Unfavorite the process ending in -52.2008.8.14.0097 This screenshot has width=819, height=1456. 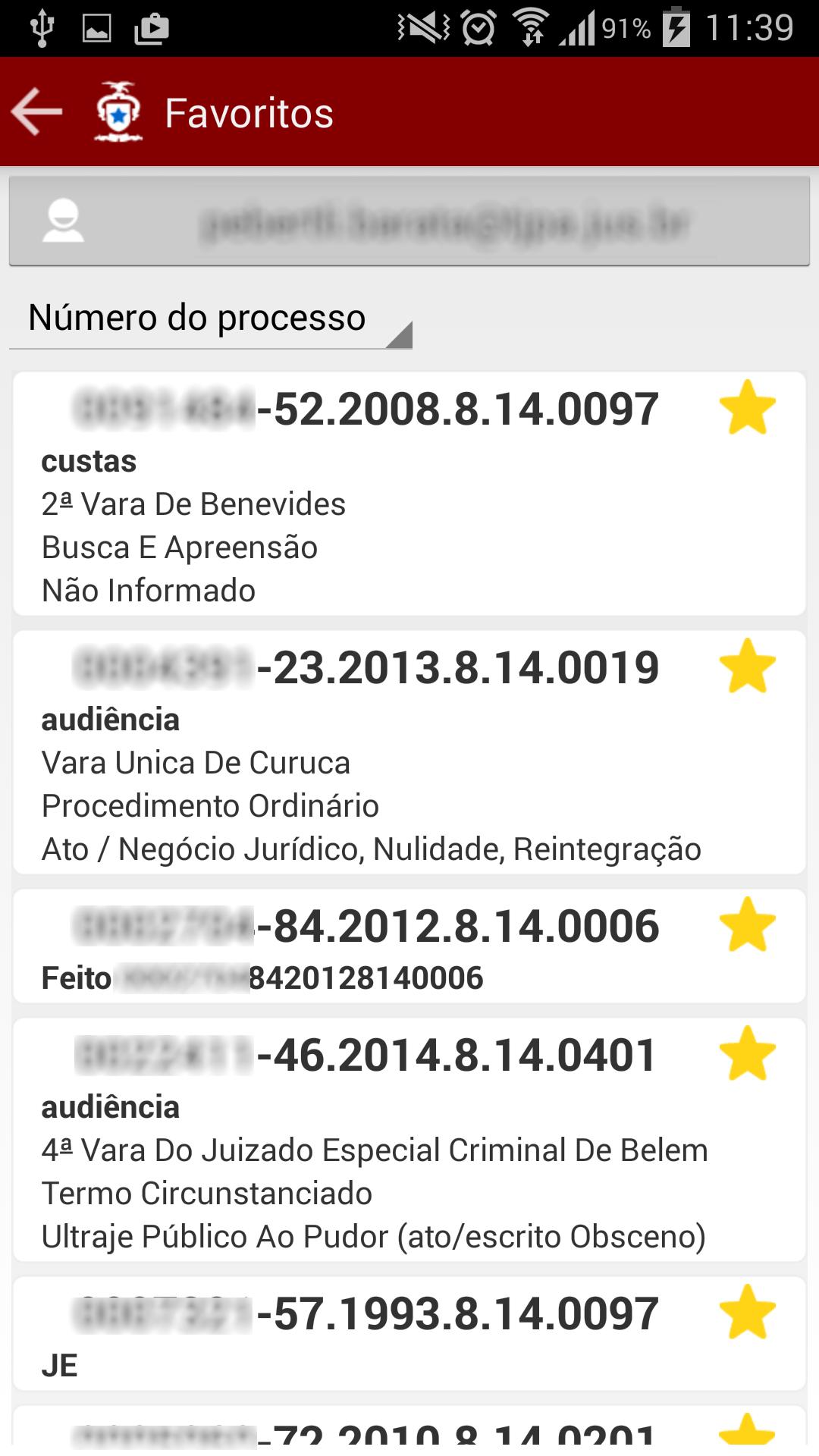pyautogui.click(x=747, y=408)
